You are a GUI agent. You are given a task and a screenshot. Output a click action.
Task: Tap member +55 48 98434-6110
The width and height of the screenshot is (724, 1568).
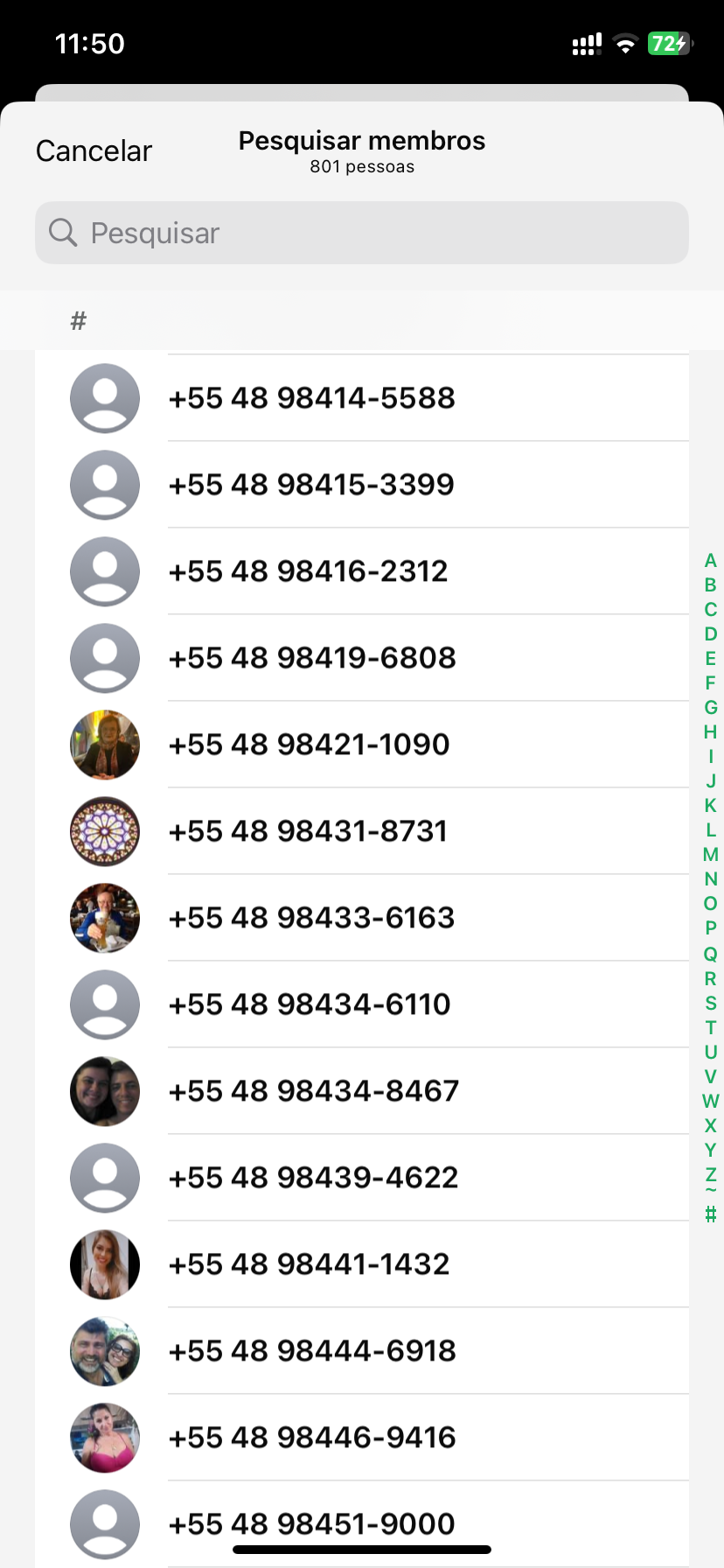pos(309,1004)
